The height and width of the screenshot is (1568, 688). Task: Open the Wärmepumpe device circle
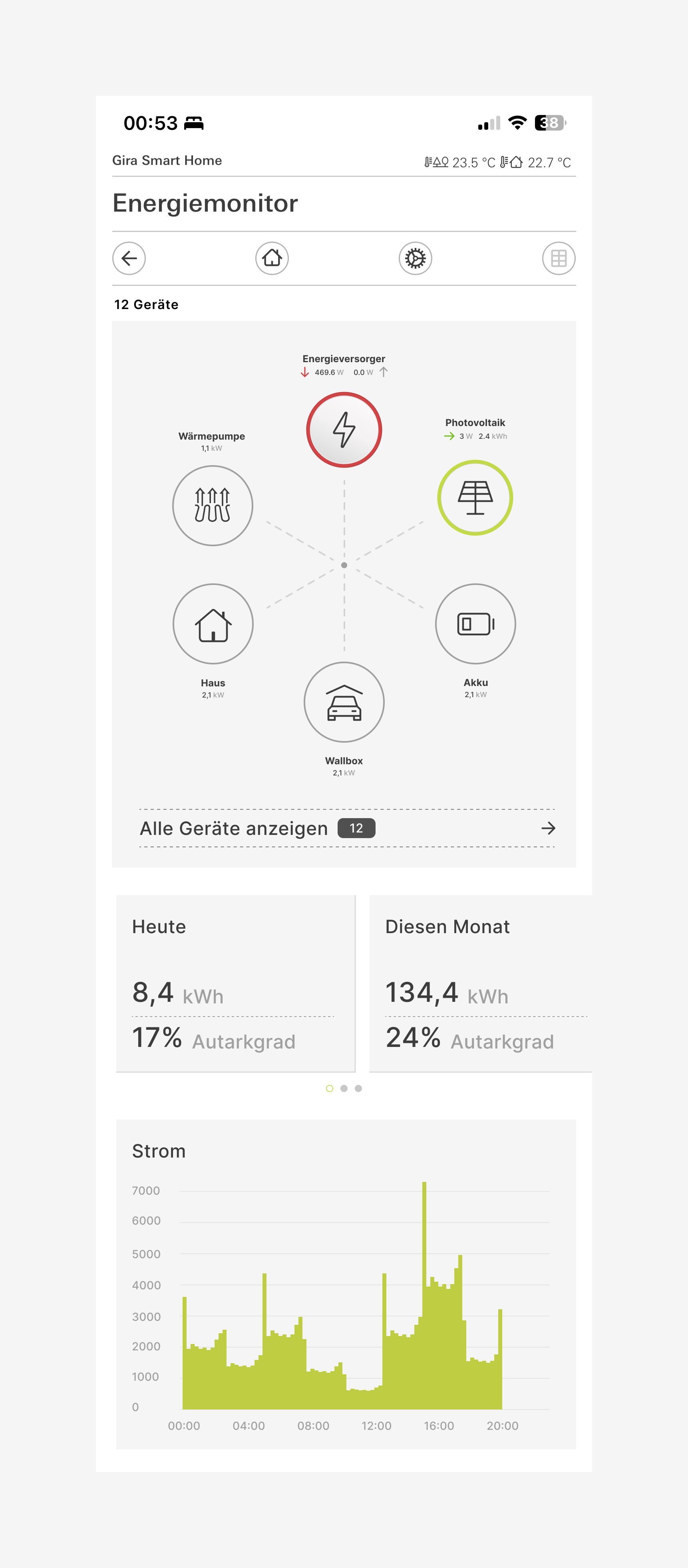pyautogui.click(x=213, y=505)
